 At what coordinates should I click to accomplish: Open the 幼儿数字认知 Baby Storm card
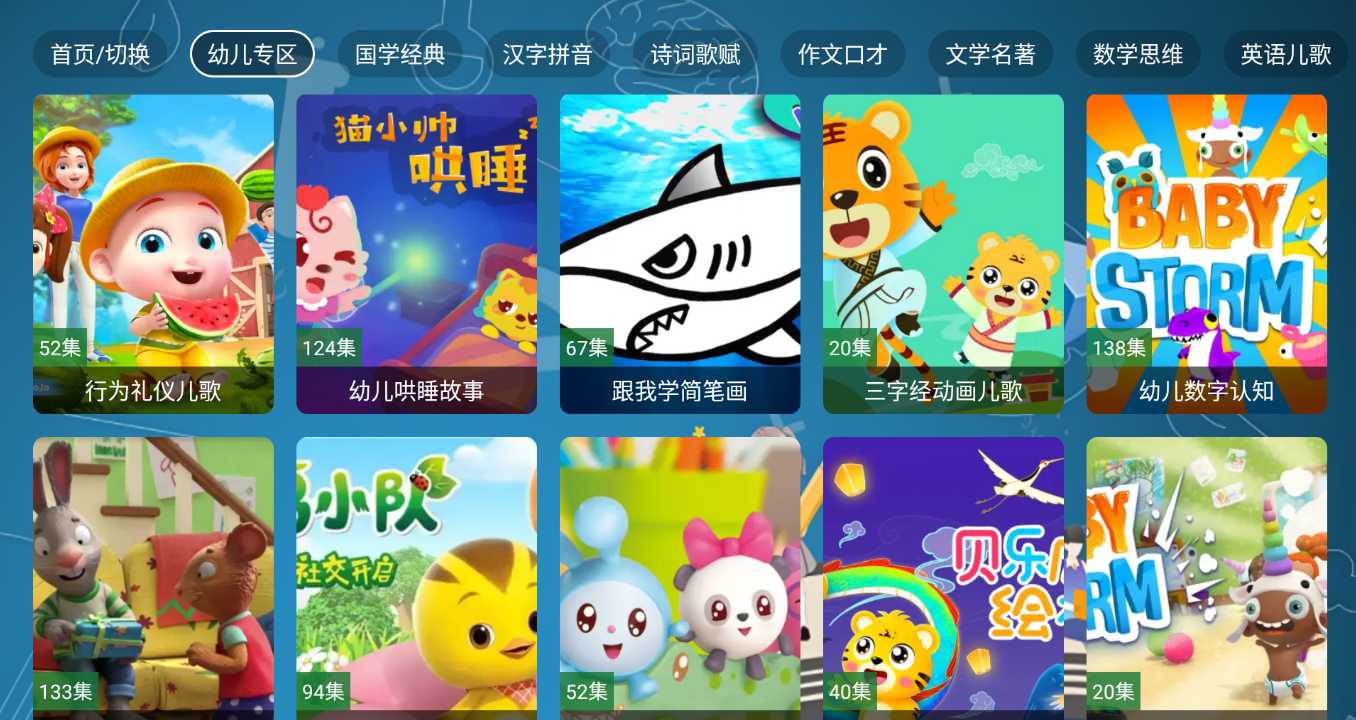pos(1206,254)
